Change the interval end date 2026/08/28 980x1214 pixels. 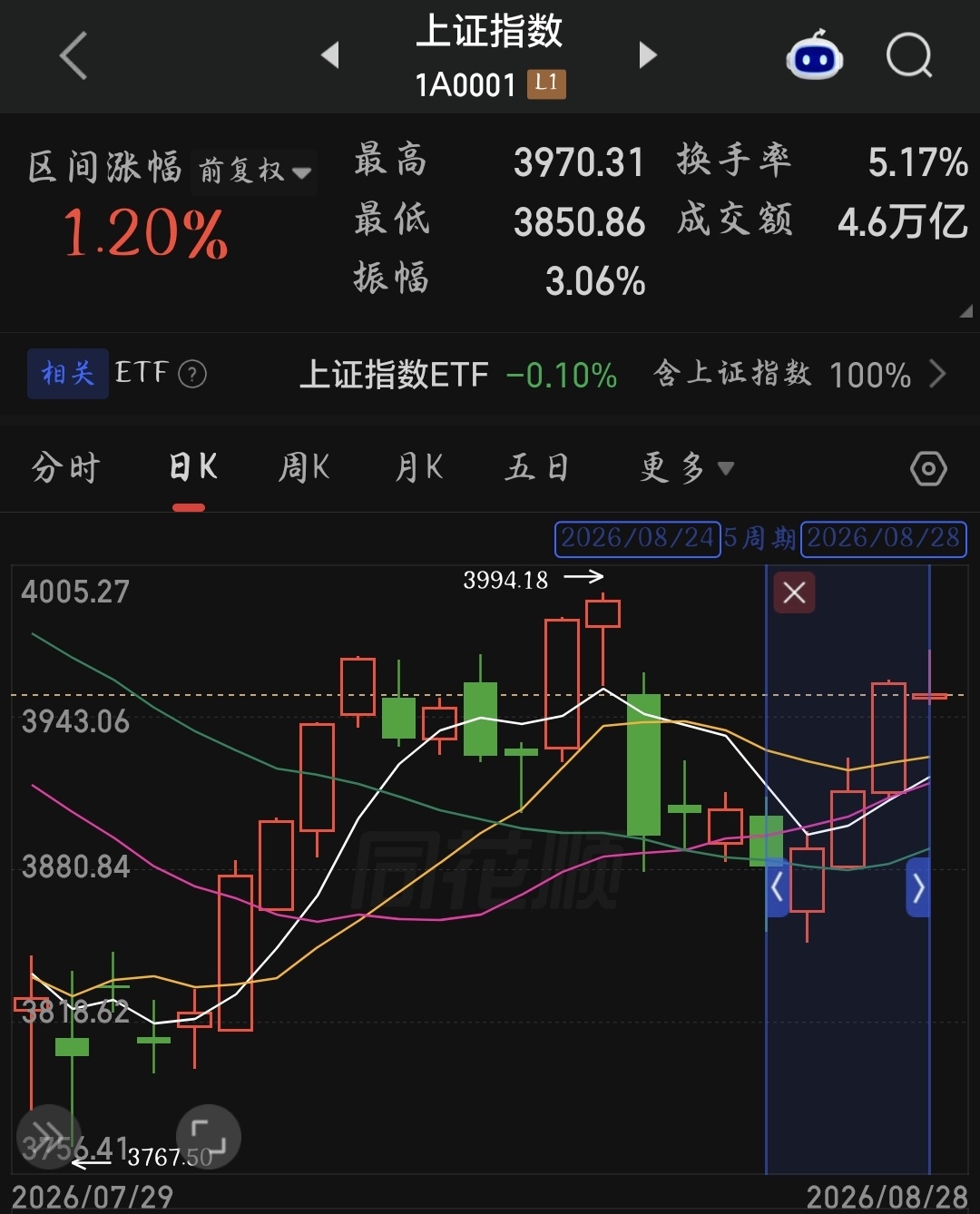coord(884,539)
